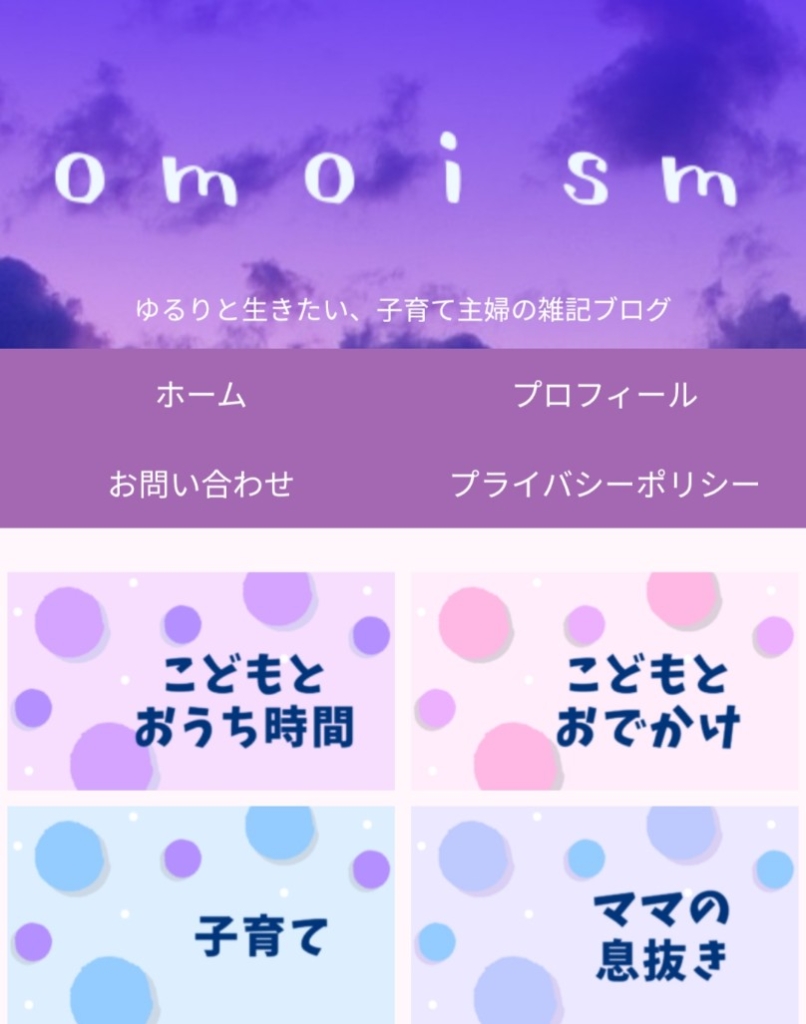View the プライバシーポリシー page

click(604, 485)
